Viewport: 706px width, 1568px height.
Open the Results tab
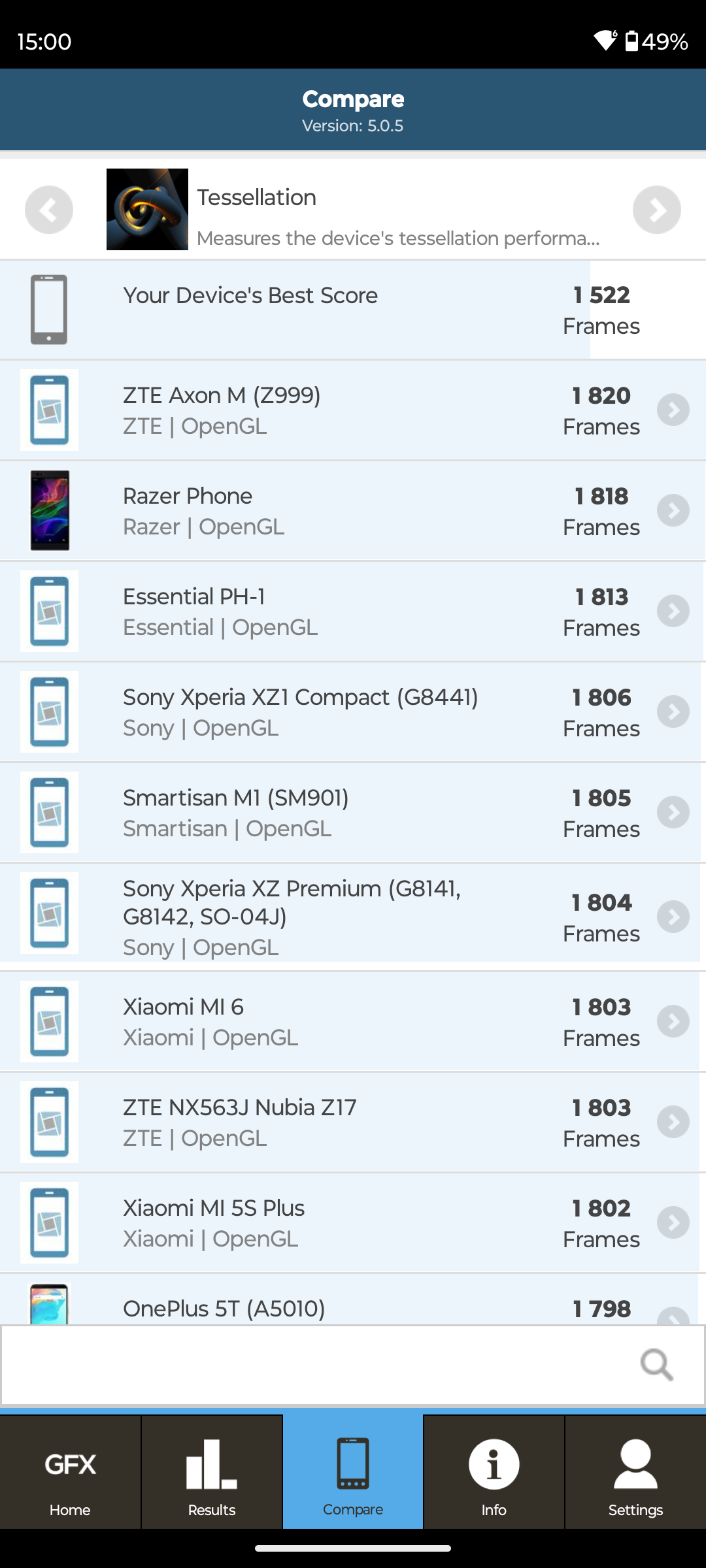coord(212,1471)
